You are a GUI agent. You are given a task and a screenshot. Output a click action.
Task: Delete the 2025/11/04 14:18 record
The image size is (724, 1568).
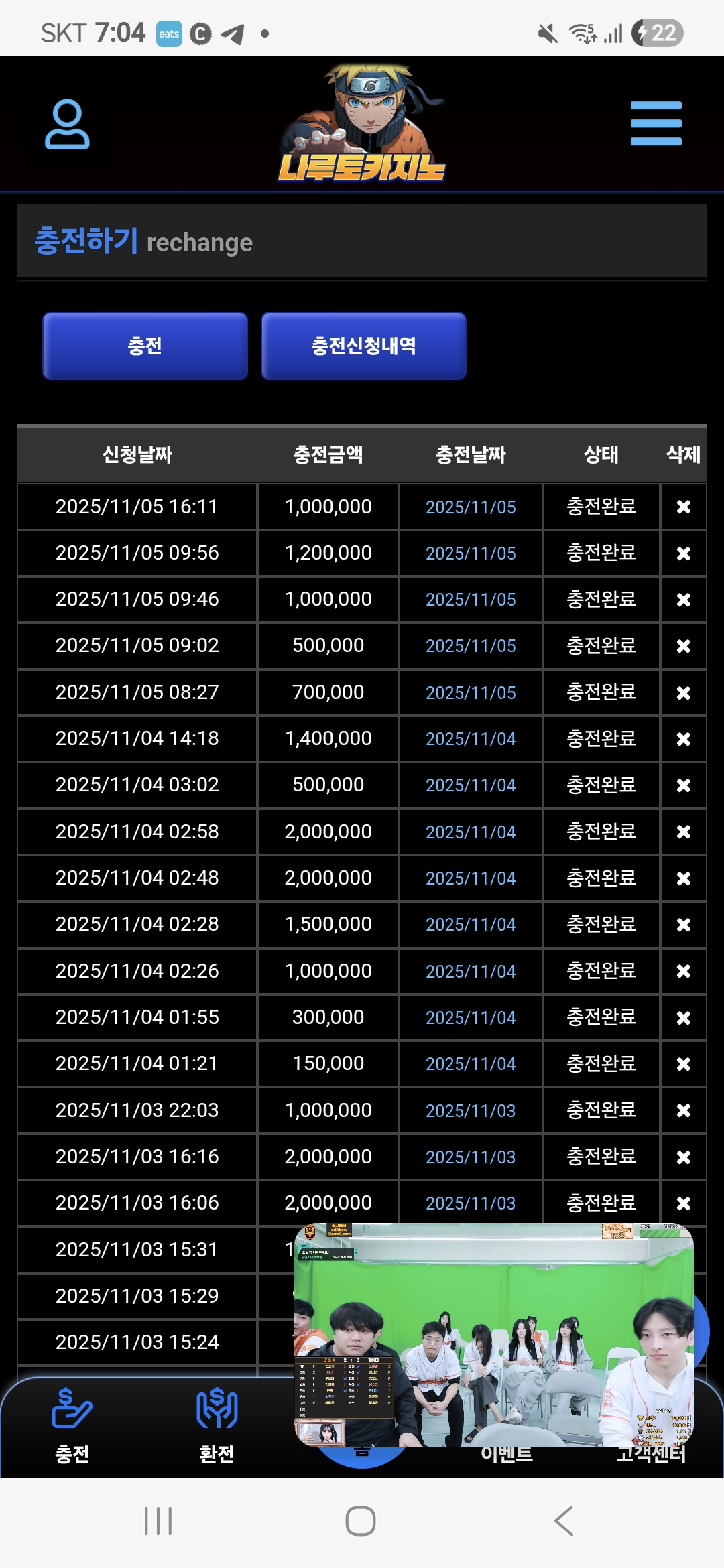coord(683,739)
